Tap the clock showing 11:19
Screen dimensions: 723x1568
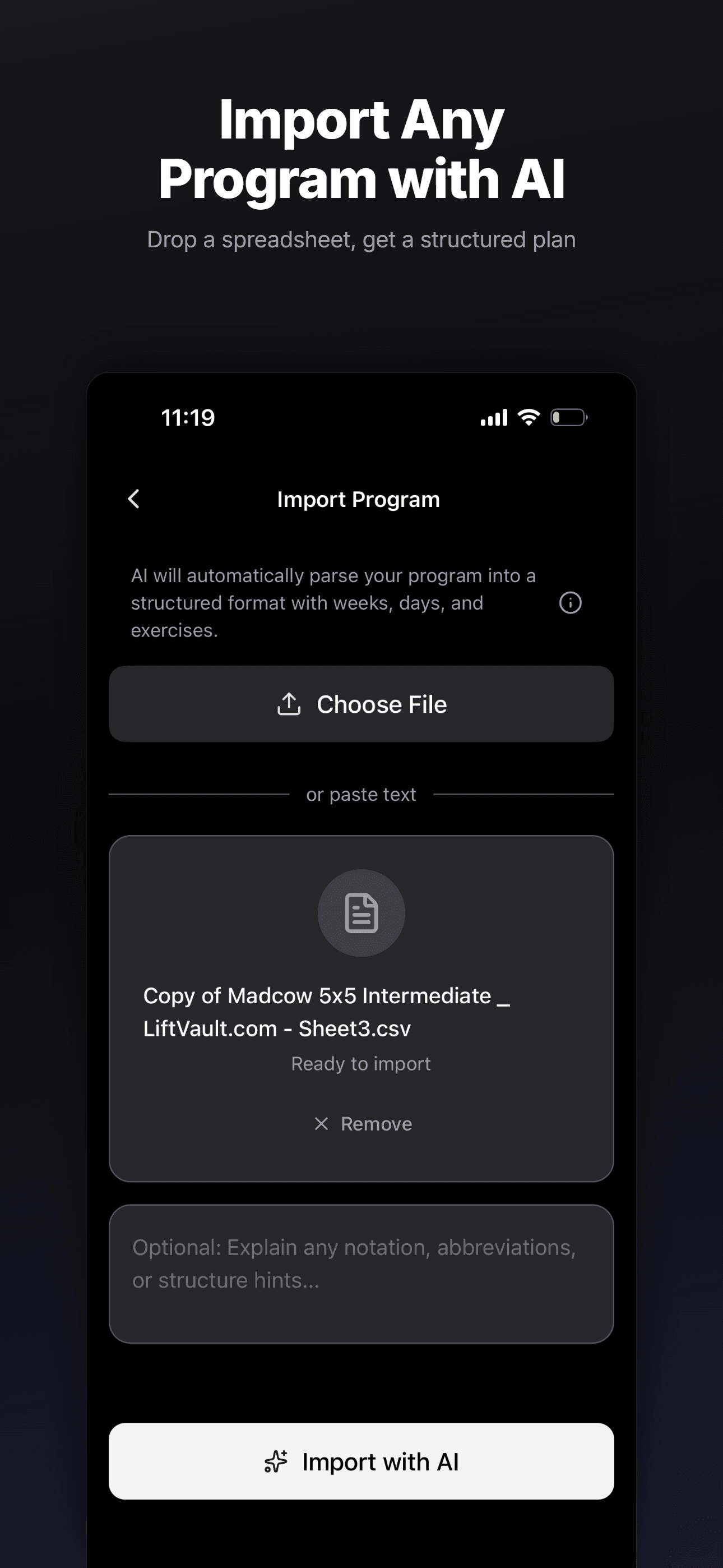click(189, 418)
